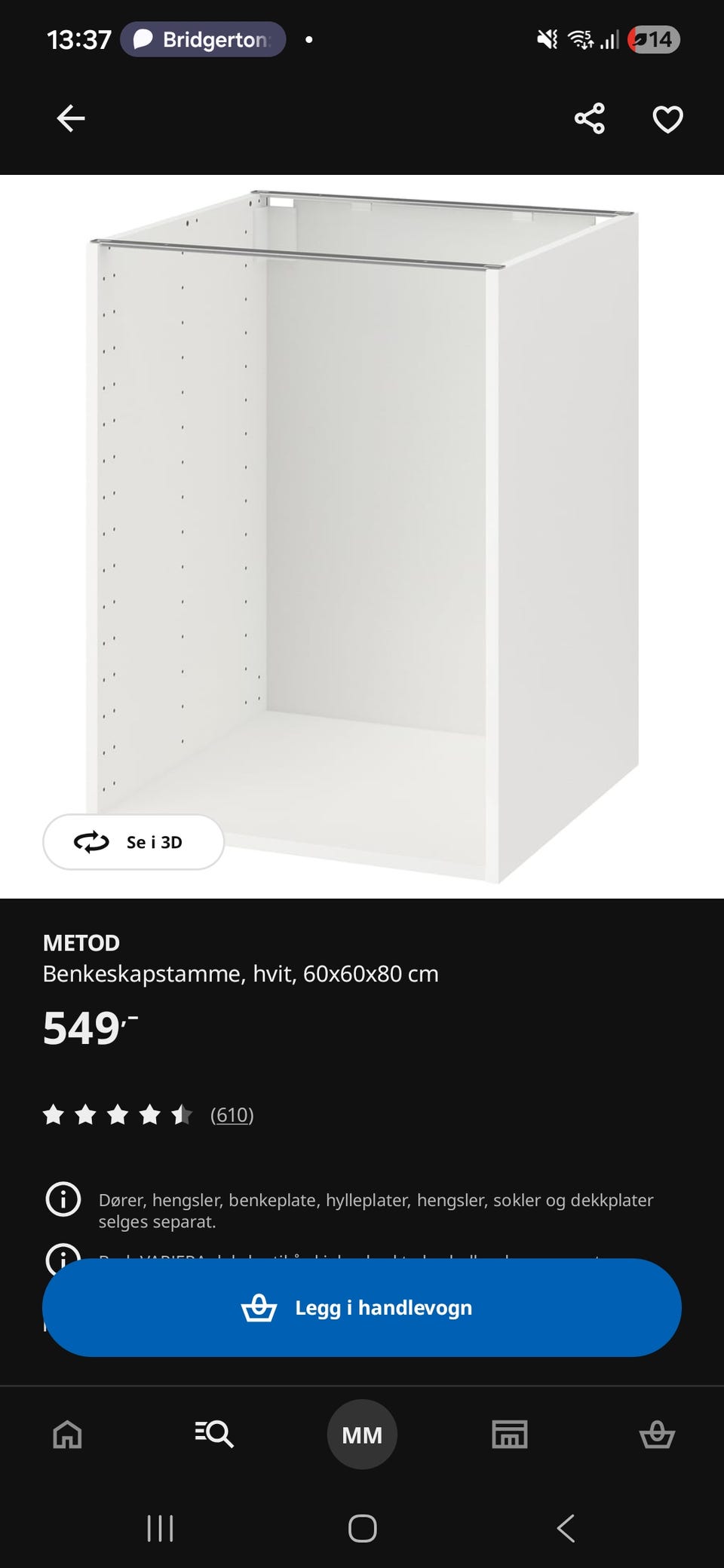
Task: Switch to the home tab
Action: 67,1434
